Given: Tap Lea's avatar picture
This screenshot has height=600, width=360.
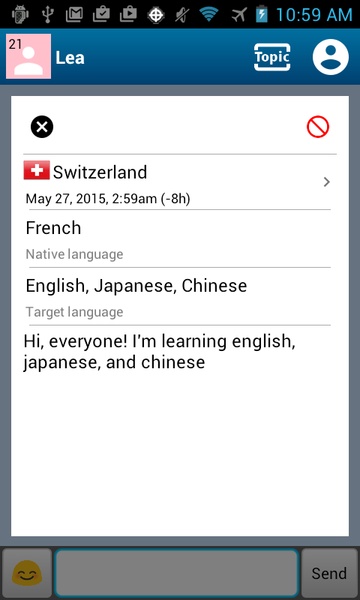Looking at the screenshot, I should [29, 57].
